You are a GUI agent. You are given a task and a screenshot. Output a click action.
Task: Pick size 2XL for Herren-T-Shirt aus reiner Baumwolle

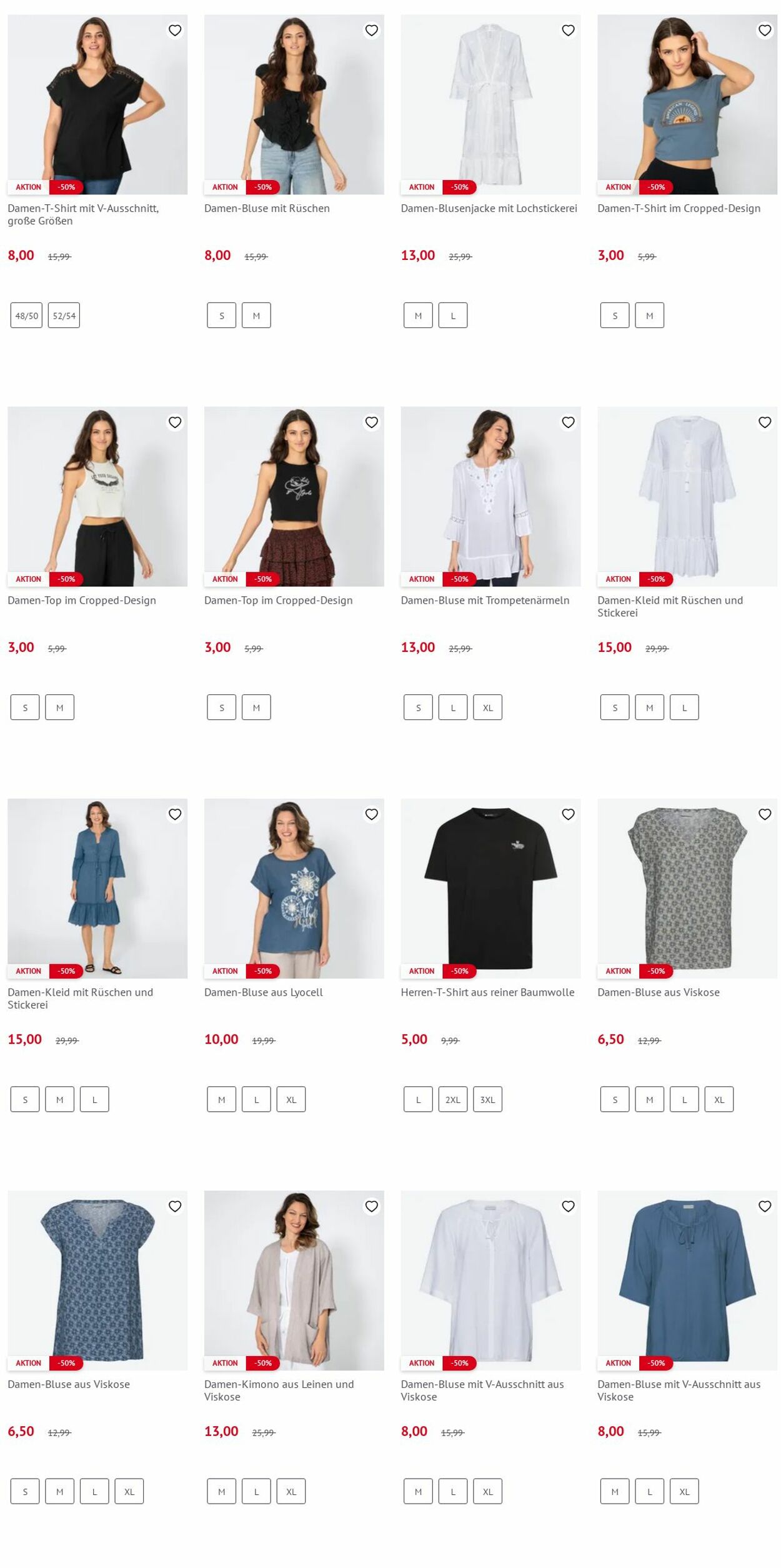[453, 1099]
